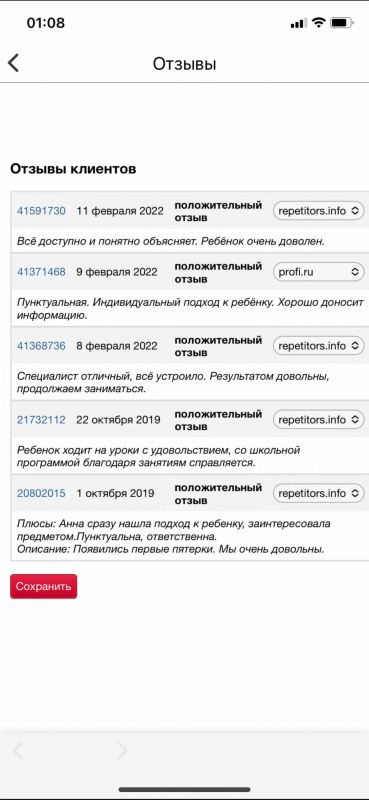
Task: Expand source dropdown for the 1 октября 2019 review
Action: pyautogui.click(x=319, y=493)
